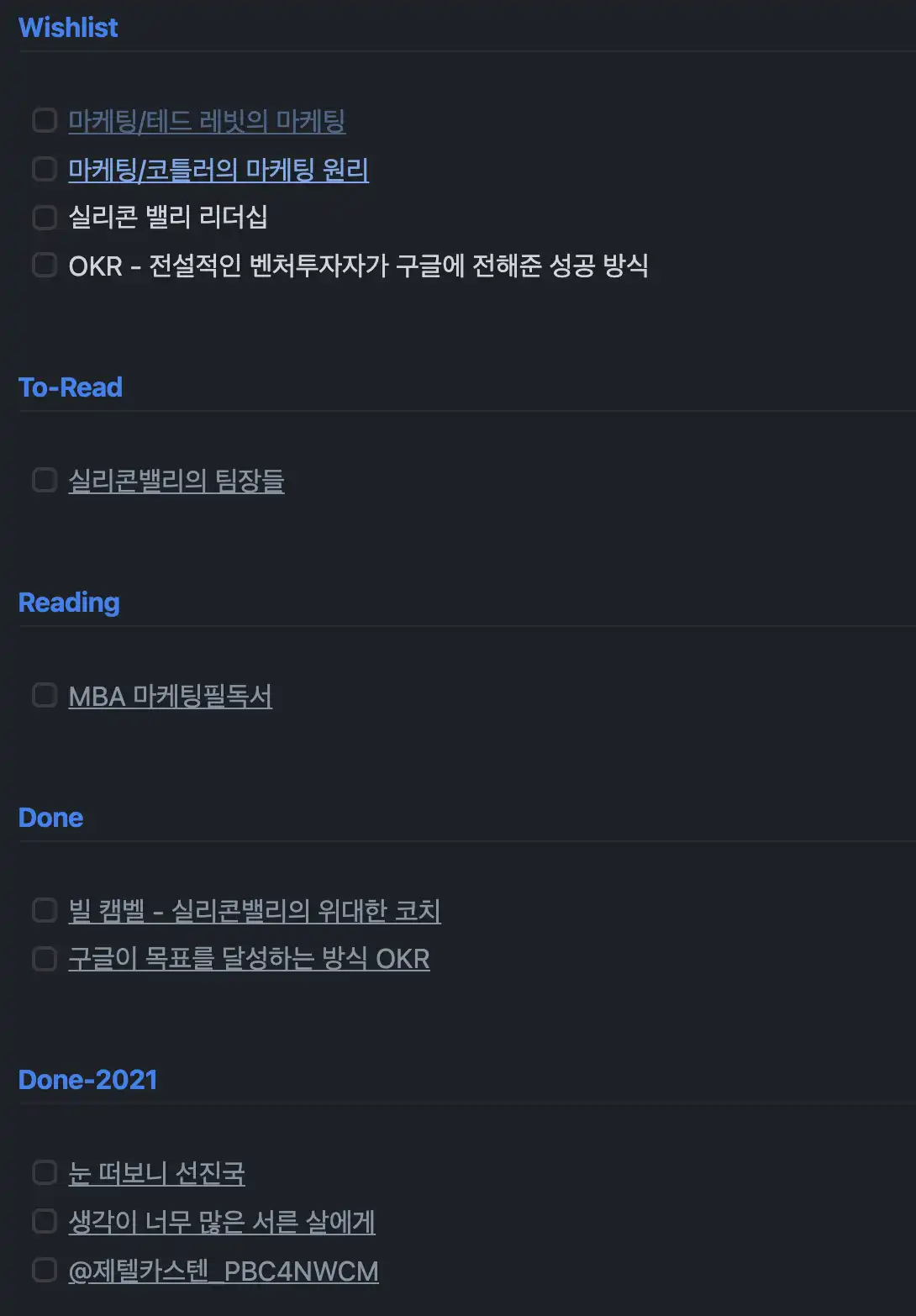Toggle the checkbox next to 실리콘 밸리 리더십

click(x=44, y=217)
